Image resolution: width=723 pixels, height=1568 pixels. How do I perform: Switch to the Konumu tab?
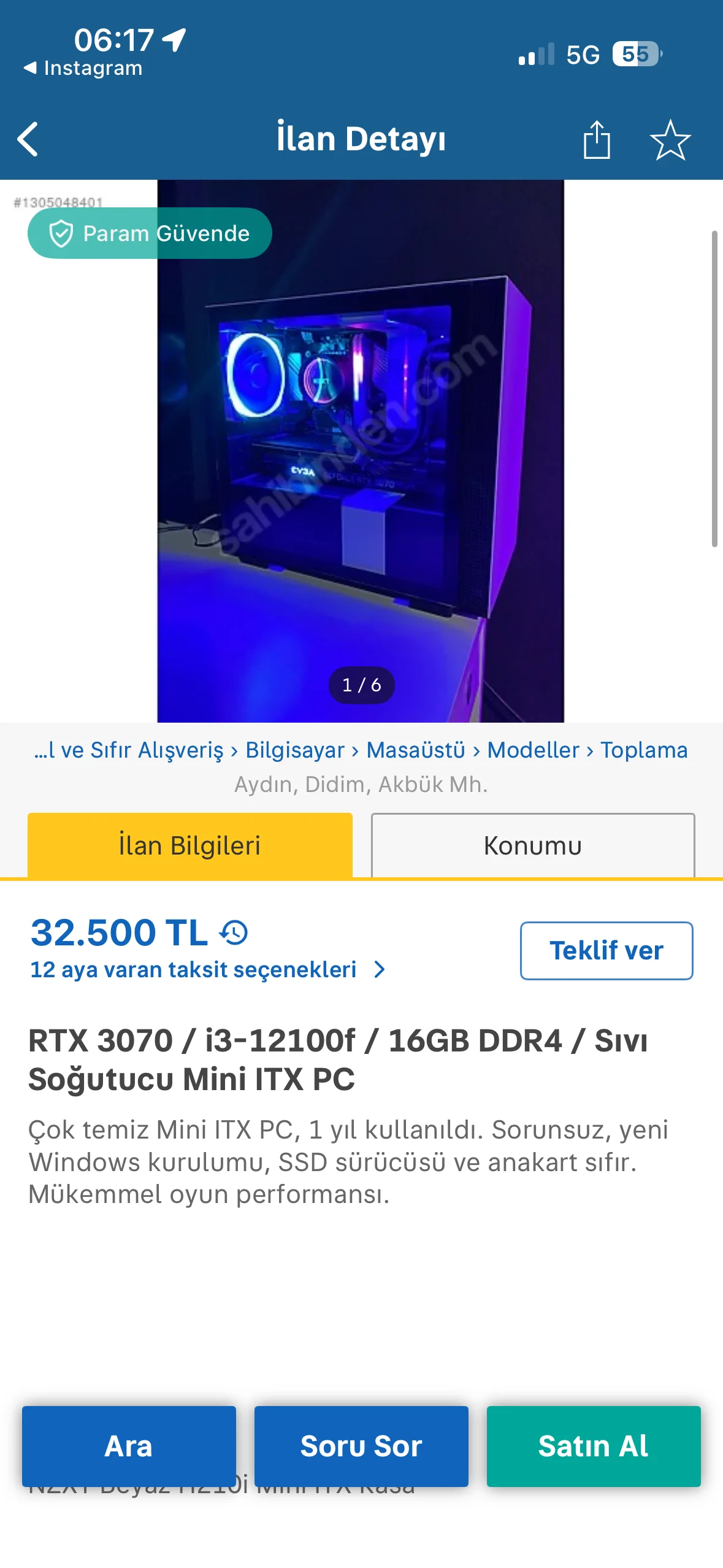coord(532,845)
